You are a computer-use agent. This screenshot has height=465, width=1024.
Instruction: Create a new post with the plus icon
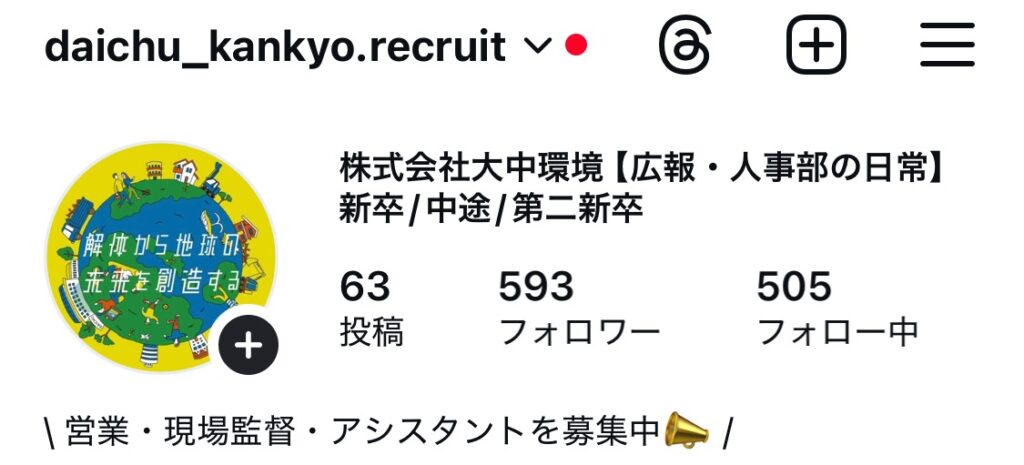[816, 46]
